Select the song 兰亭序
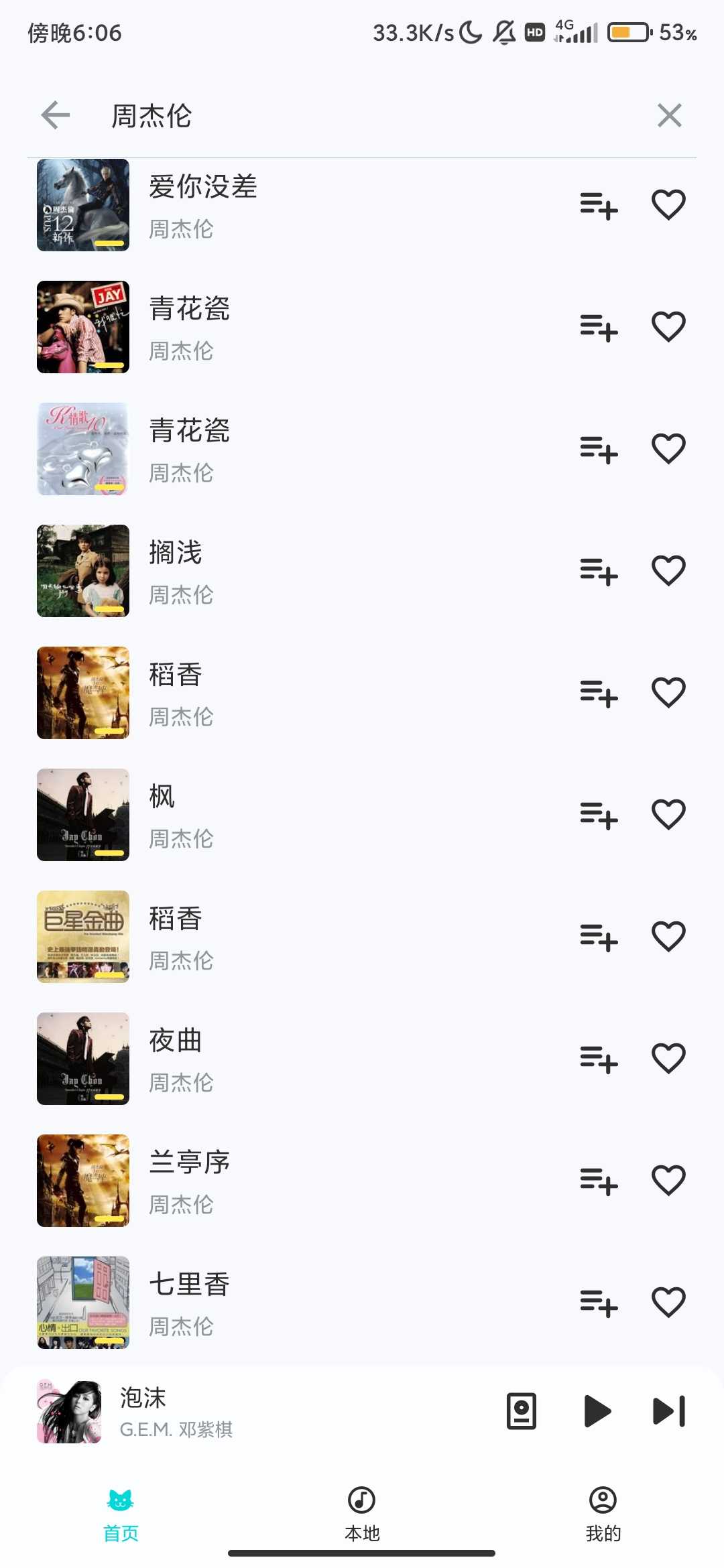 (x=268, y=1181)
